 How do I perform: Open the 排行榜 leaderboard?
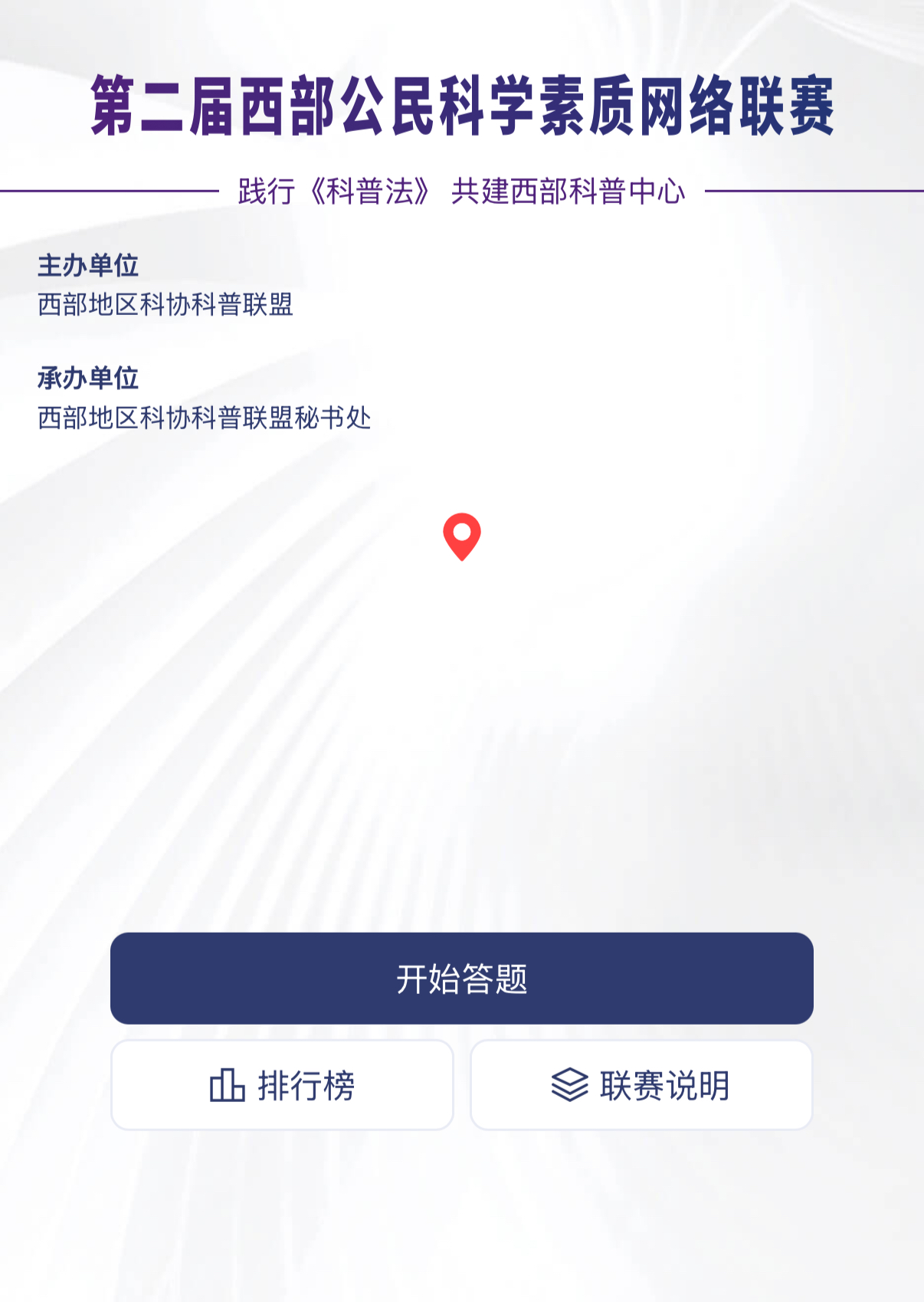pyautogui.click(x=282, y=1085)
